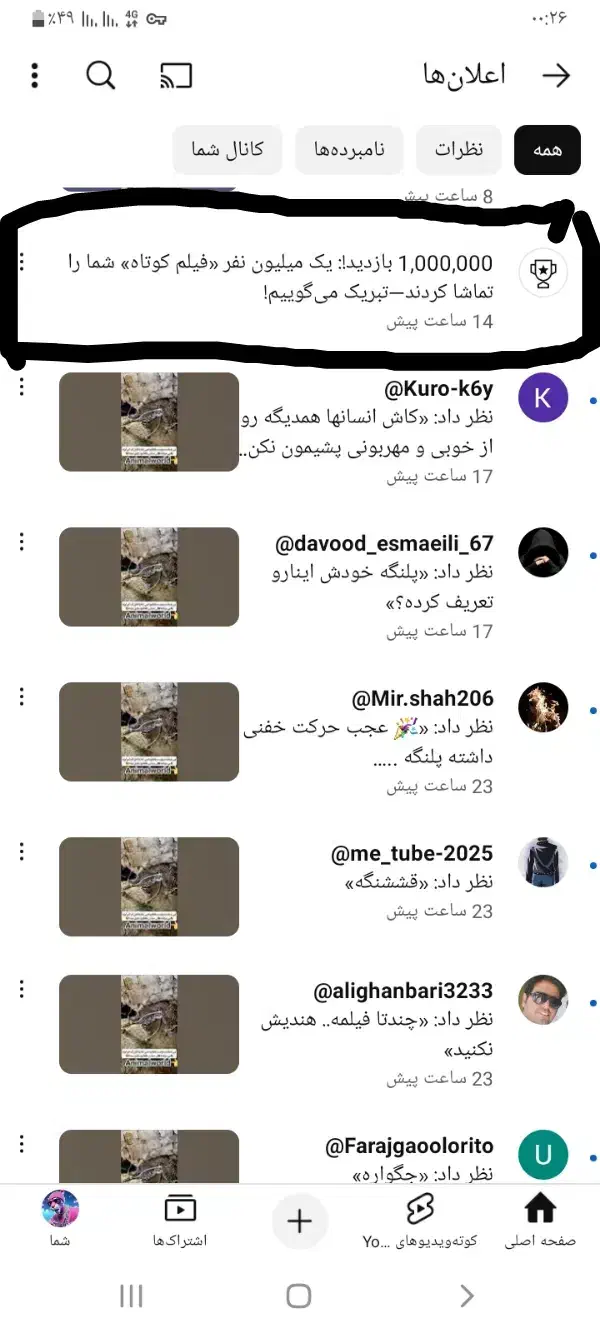Switch to the اشتراک‌ها tab
Viewport: 600px width, 1333px height.
click(x=180, y=1220)
